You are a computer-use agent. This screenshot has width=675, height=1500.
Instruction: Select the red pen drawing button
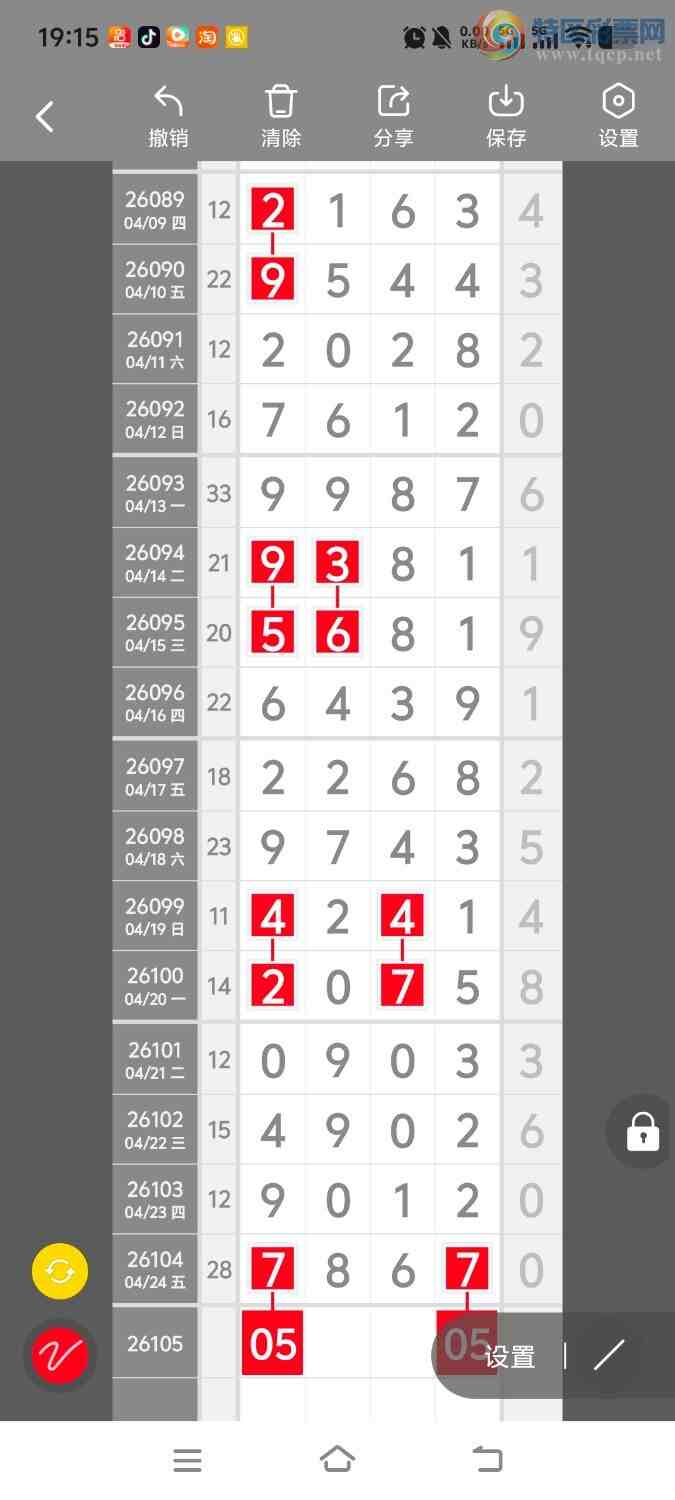click(60, 1355)
